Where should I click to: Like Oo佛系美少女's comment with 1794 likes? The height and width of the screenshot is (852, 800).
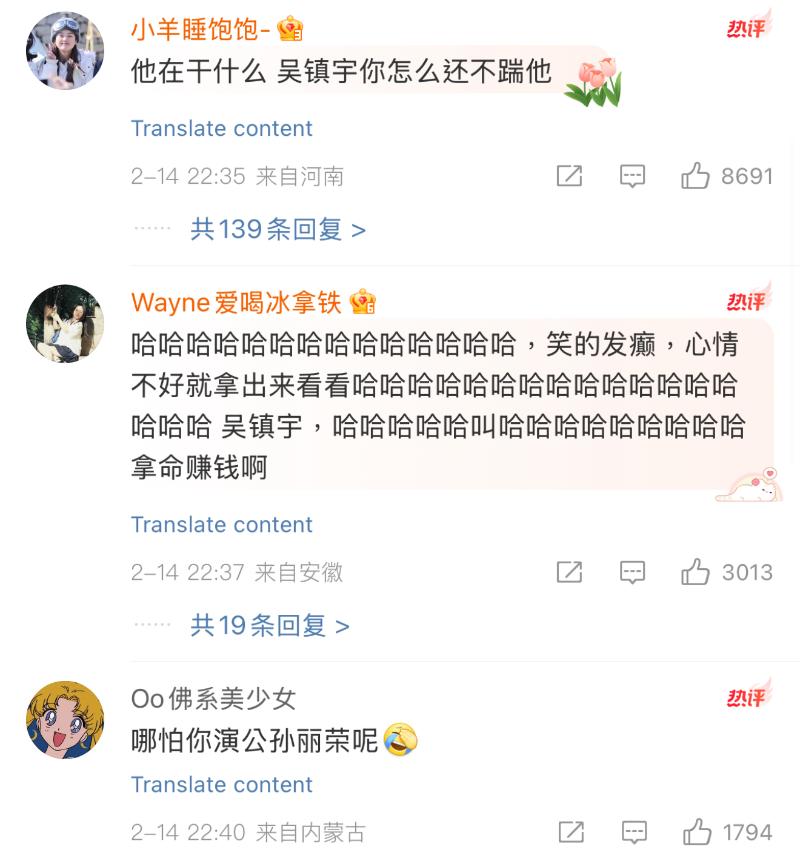coord(697,832)
